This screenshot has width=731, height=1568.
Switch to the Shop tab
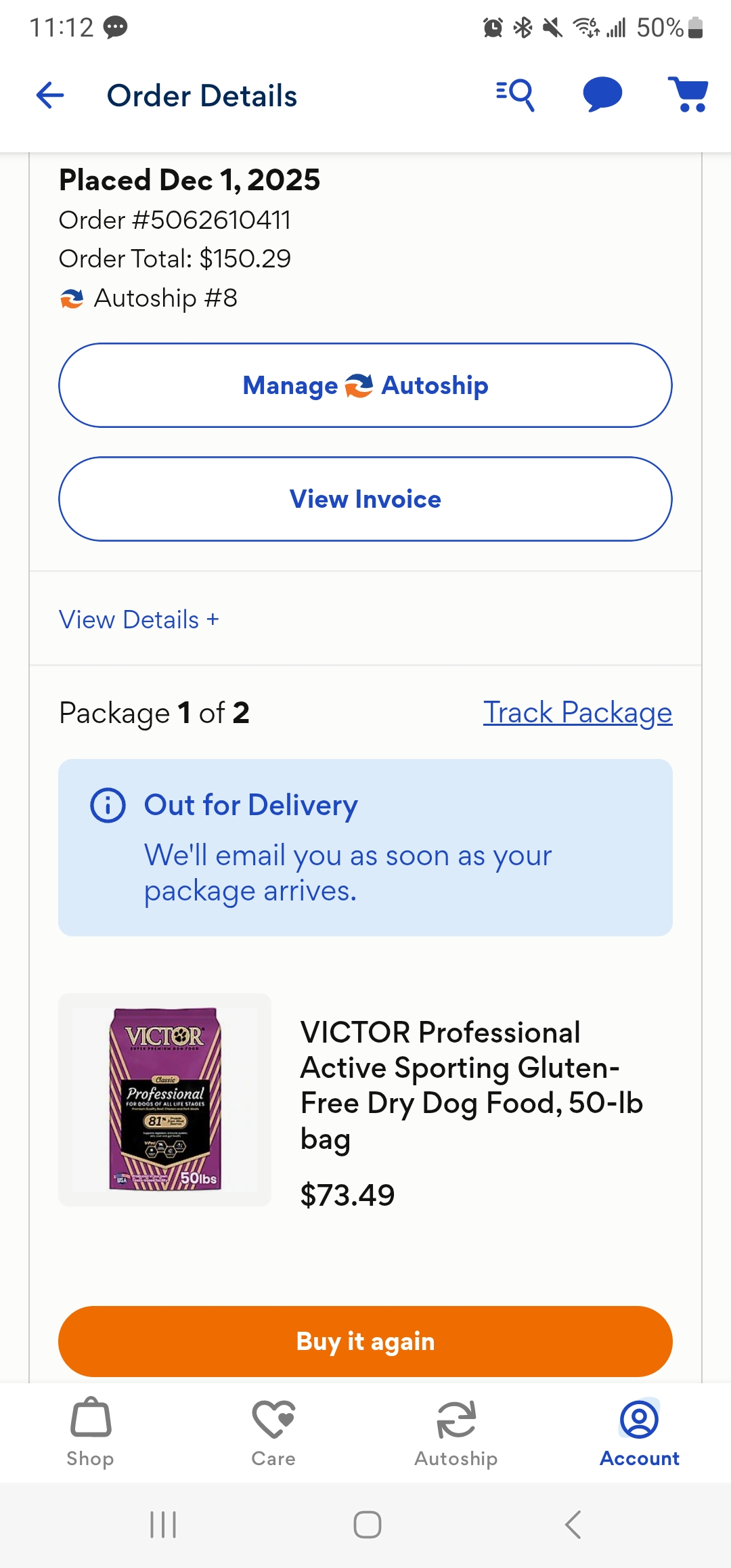(91, 1431)
